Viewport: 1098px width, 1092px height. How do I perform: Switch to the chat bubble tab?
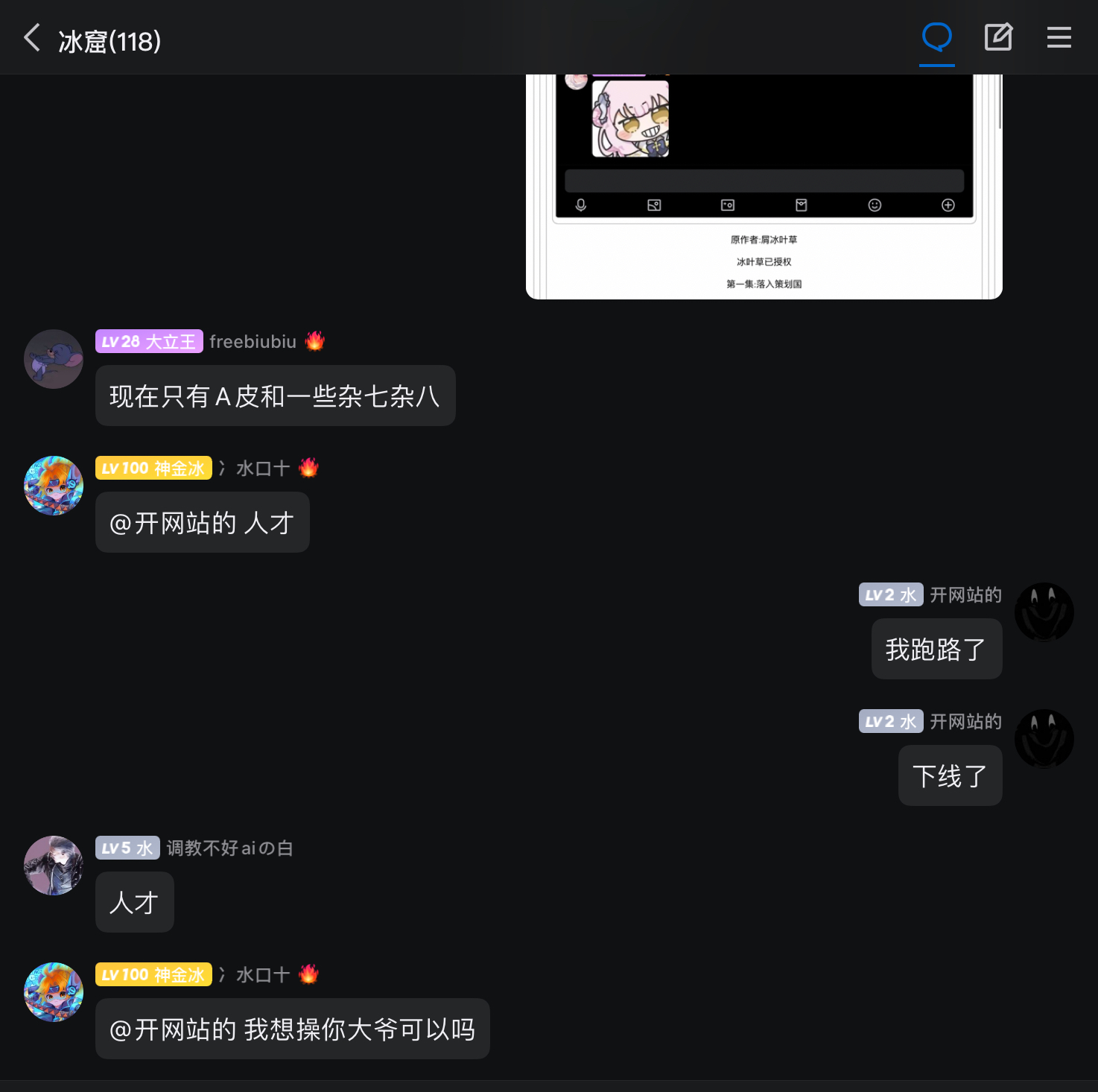[936, 37]
